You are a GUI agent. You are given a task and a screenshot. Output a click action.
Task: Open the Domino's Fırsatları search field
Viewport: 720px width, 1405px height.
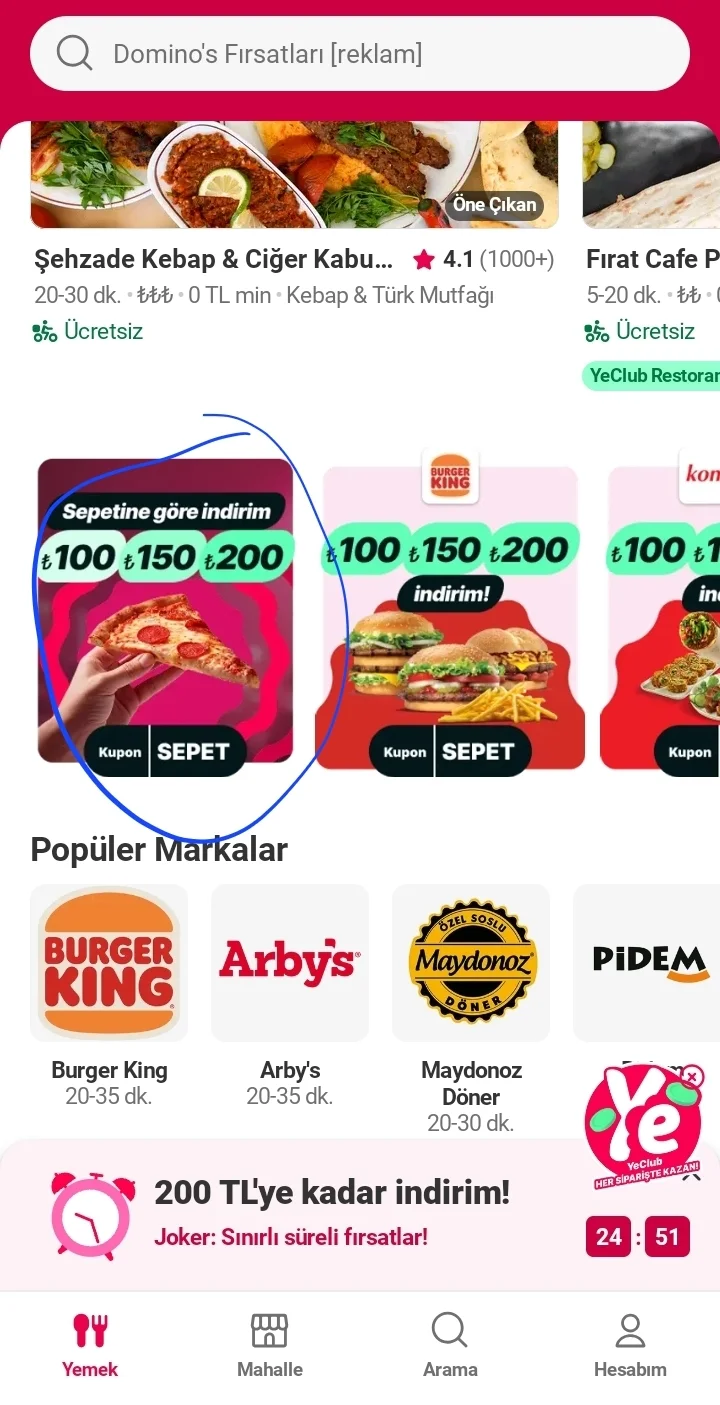tap(360, 53)
